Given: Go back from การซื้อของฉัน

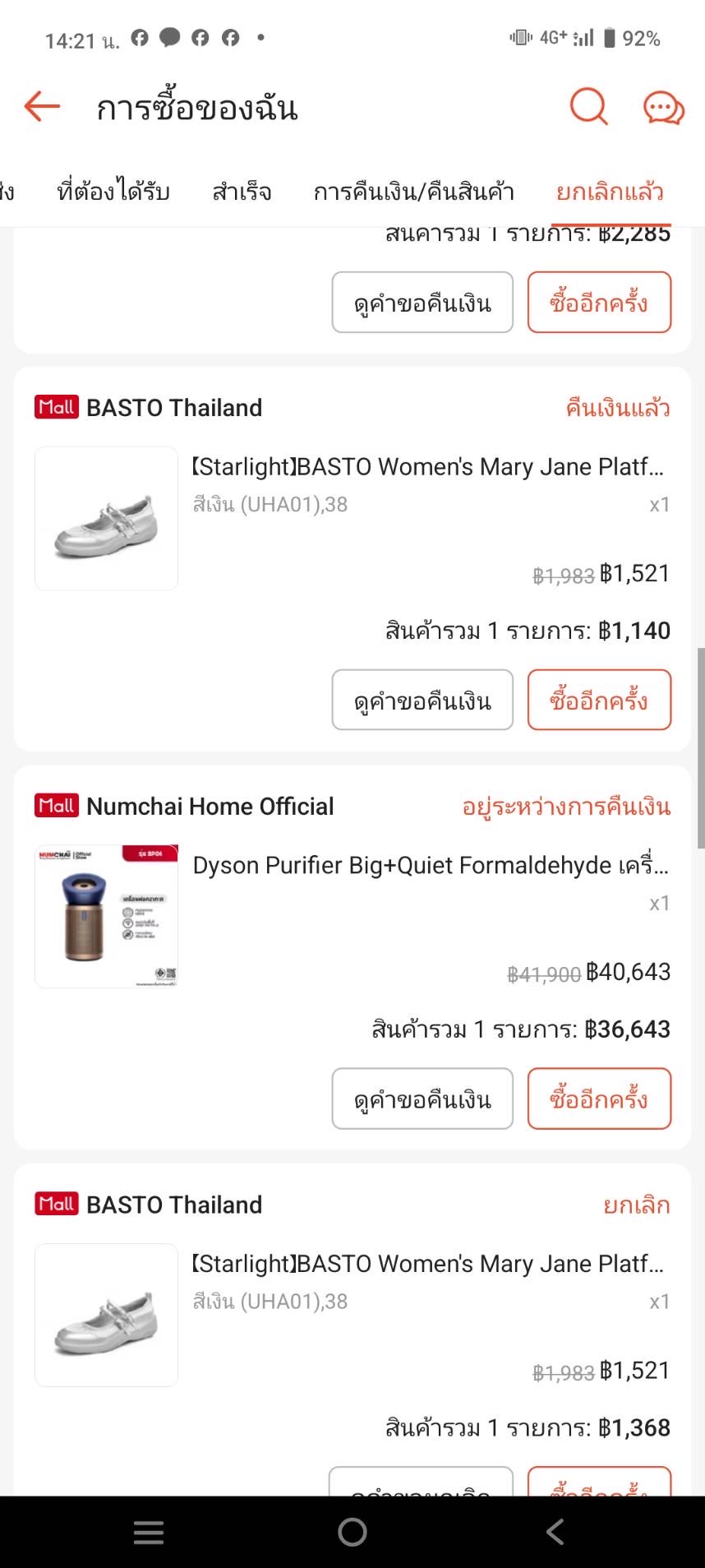Looking at the screenshot, I should pyautogui.click(x=43, y=107).
